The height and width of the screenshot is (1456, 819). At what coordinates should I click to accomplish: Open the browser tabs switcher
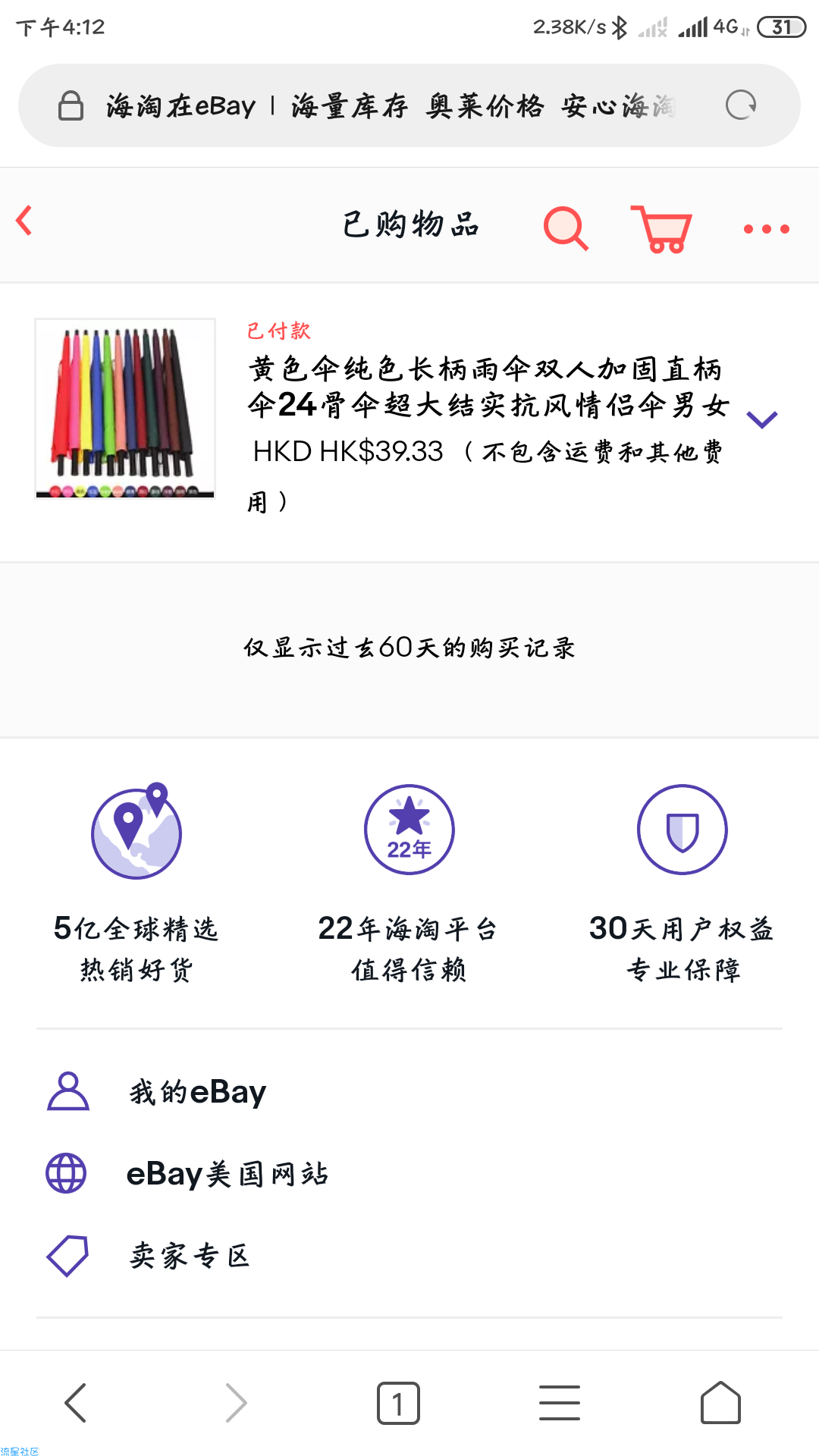pos(398,1403)
